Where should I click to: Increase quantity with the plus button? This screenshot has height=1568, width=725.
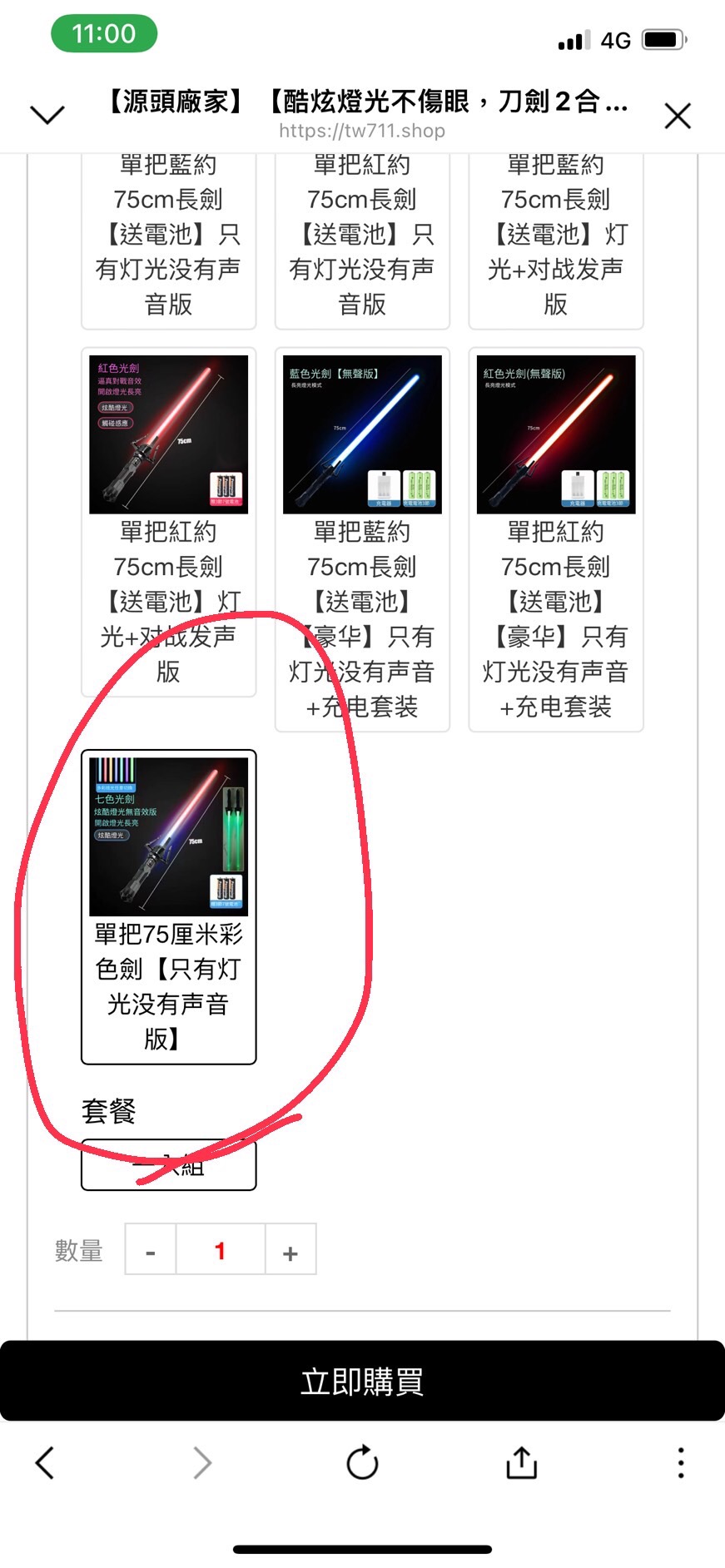coord(290,1249)
